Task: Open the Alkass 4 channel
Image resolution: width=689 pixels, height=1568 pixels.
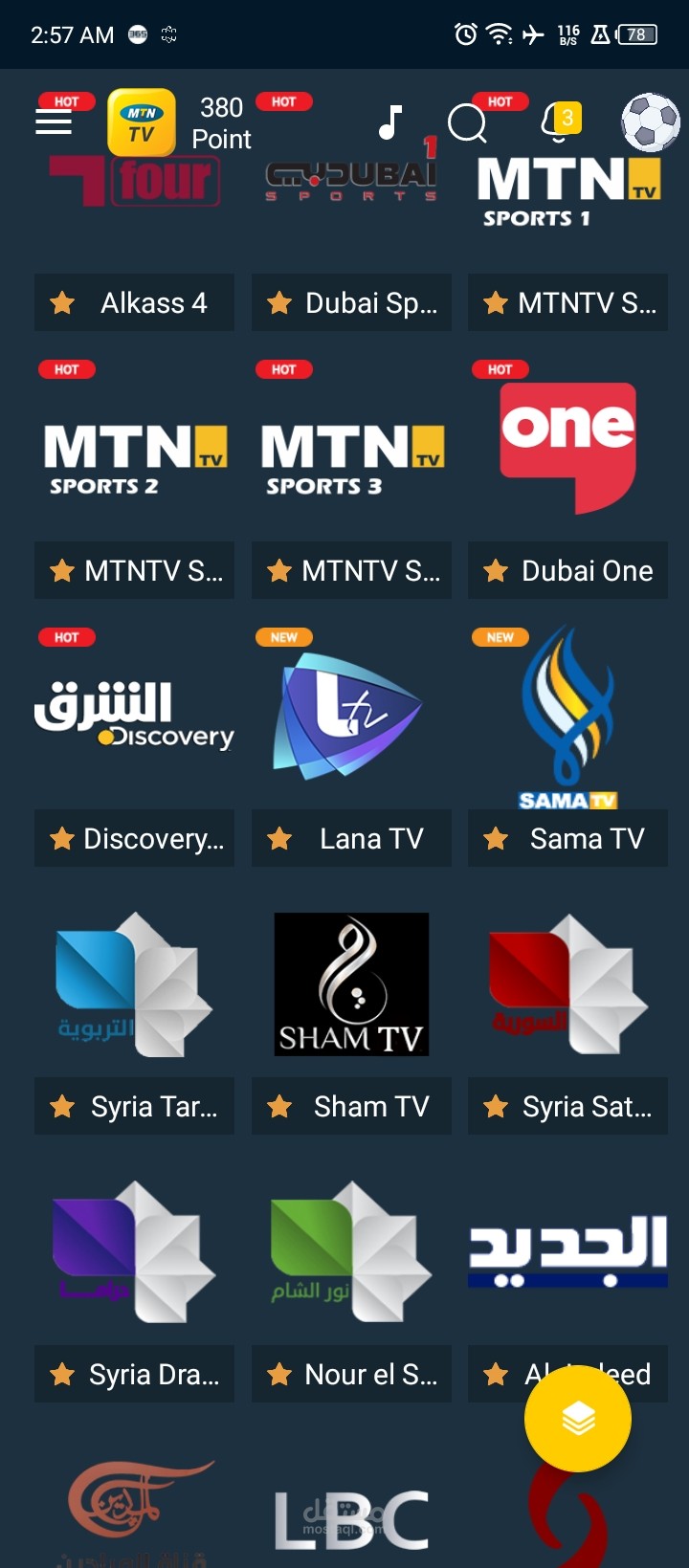Action: [134, 303]
